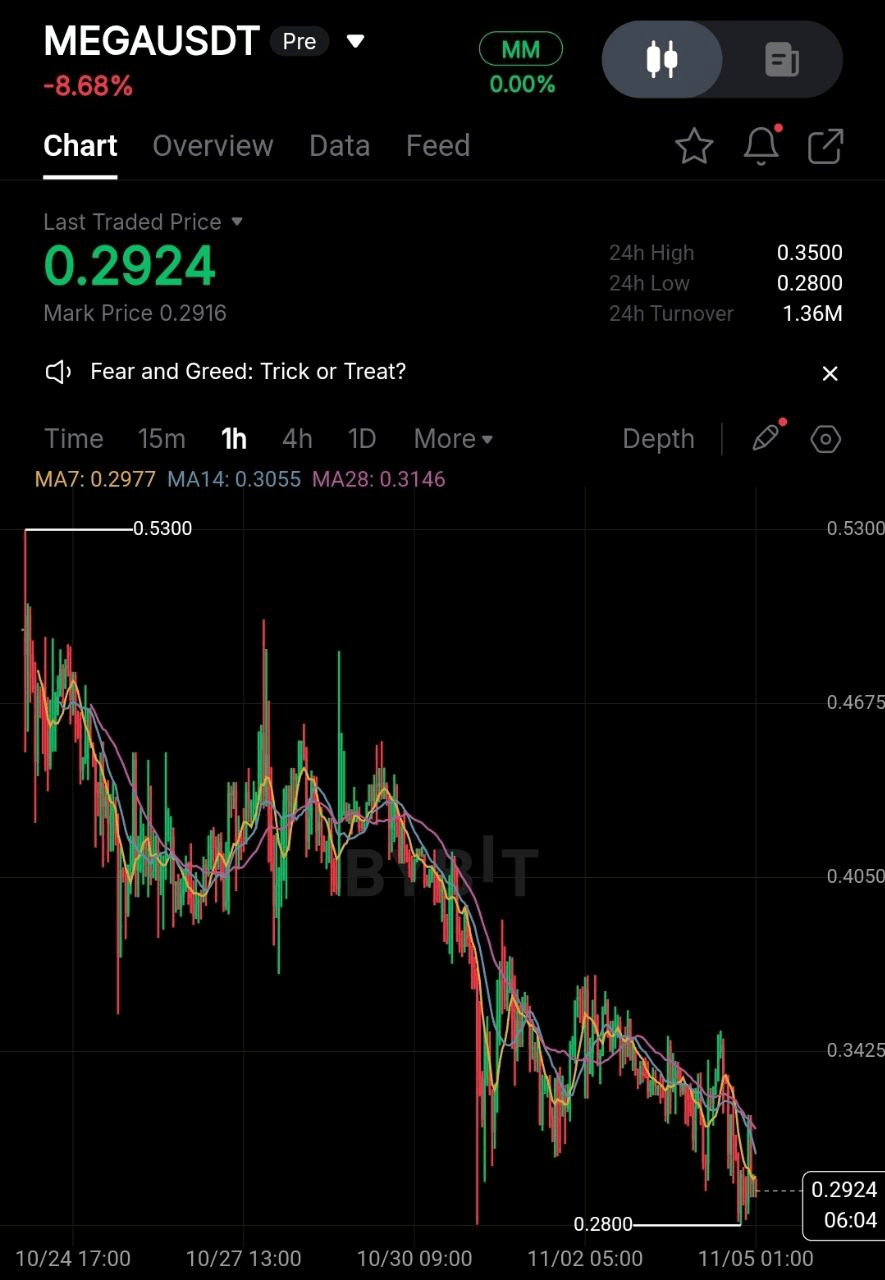Open price alerts bell
This screenshot has height=1280, width=885.
(762, 147)
